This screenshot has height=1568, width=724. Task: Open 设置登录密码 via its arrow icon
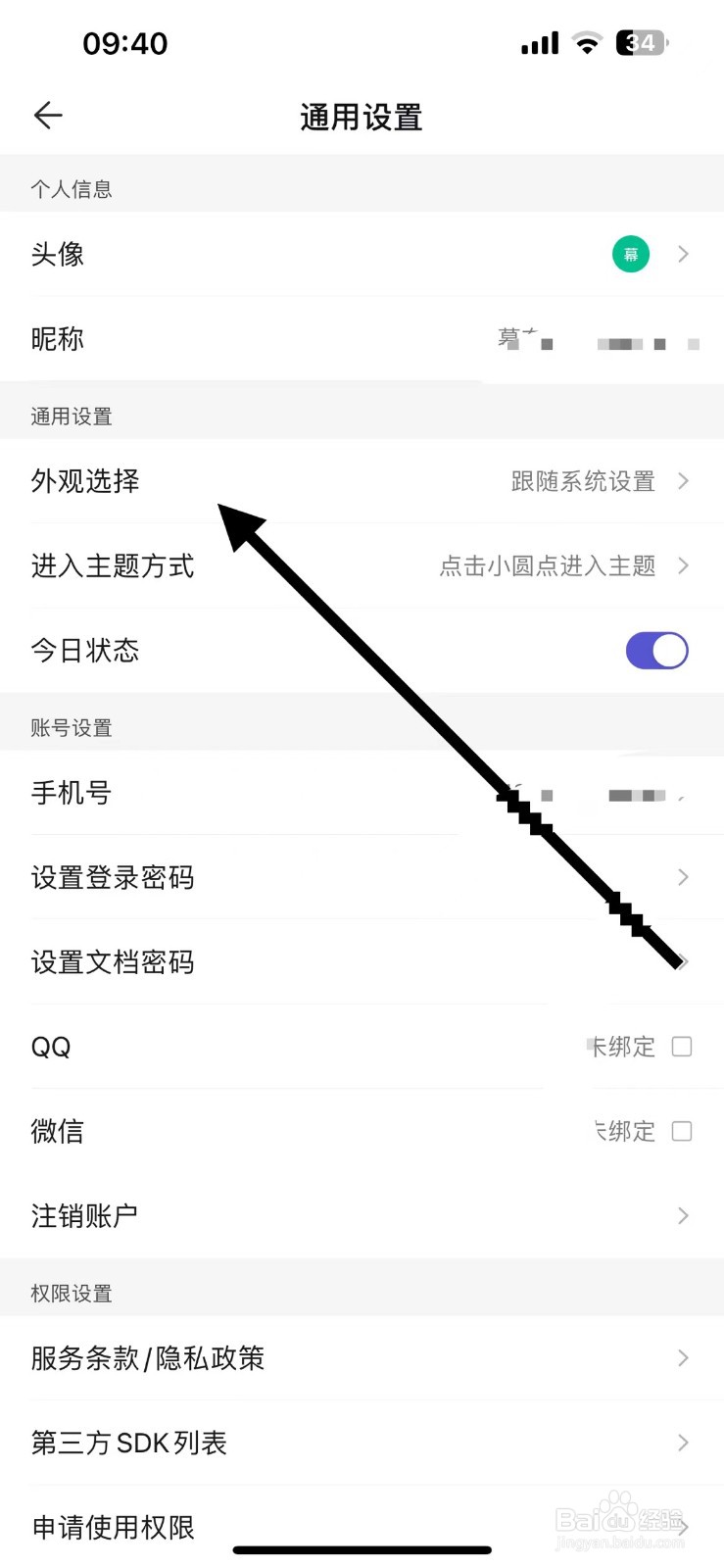coord(682,877)
